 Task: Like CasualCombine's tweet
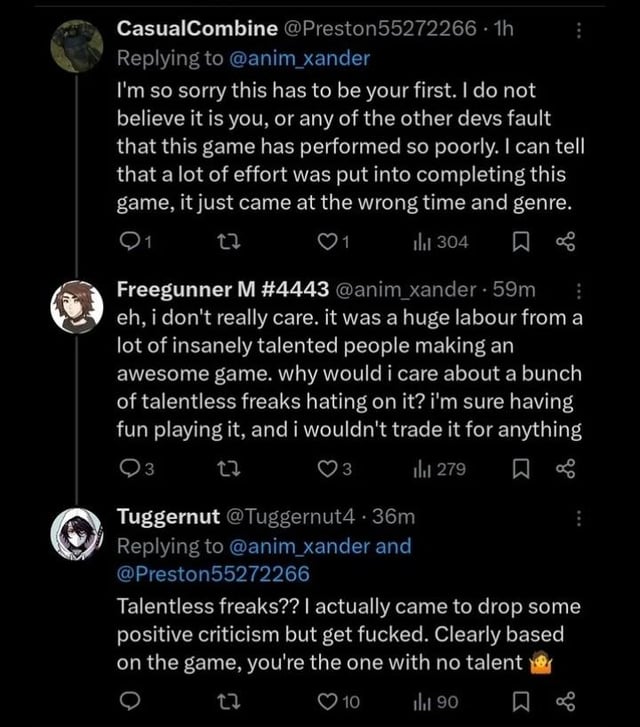coord(323,241)
